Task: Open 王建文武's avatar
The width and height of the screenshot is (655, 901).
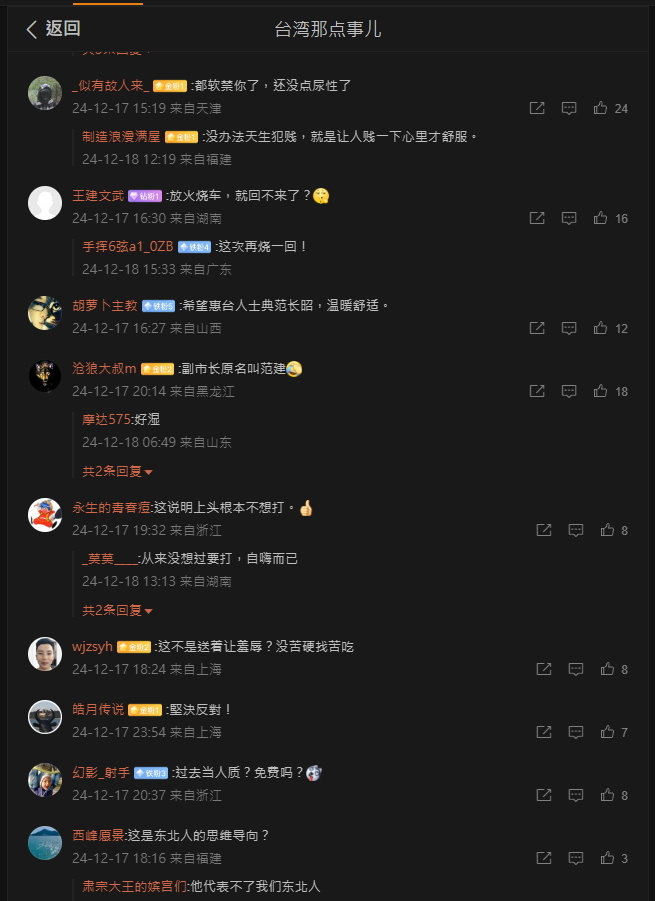Action: (x=45, y=203)
